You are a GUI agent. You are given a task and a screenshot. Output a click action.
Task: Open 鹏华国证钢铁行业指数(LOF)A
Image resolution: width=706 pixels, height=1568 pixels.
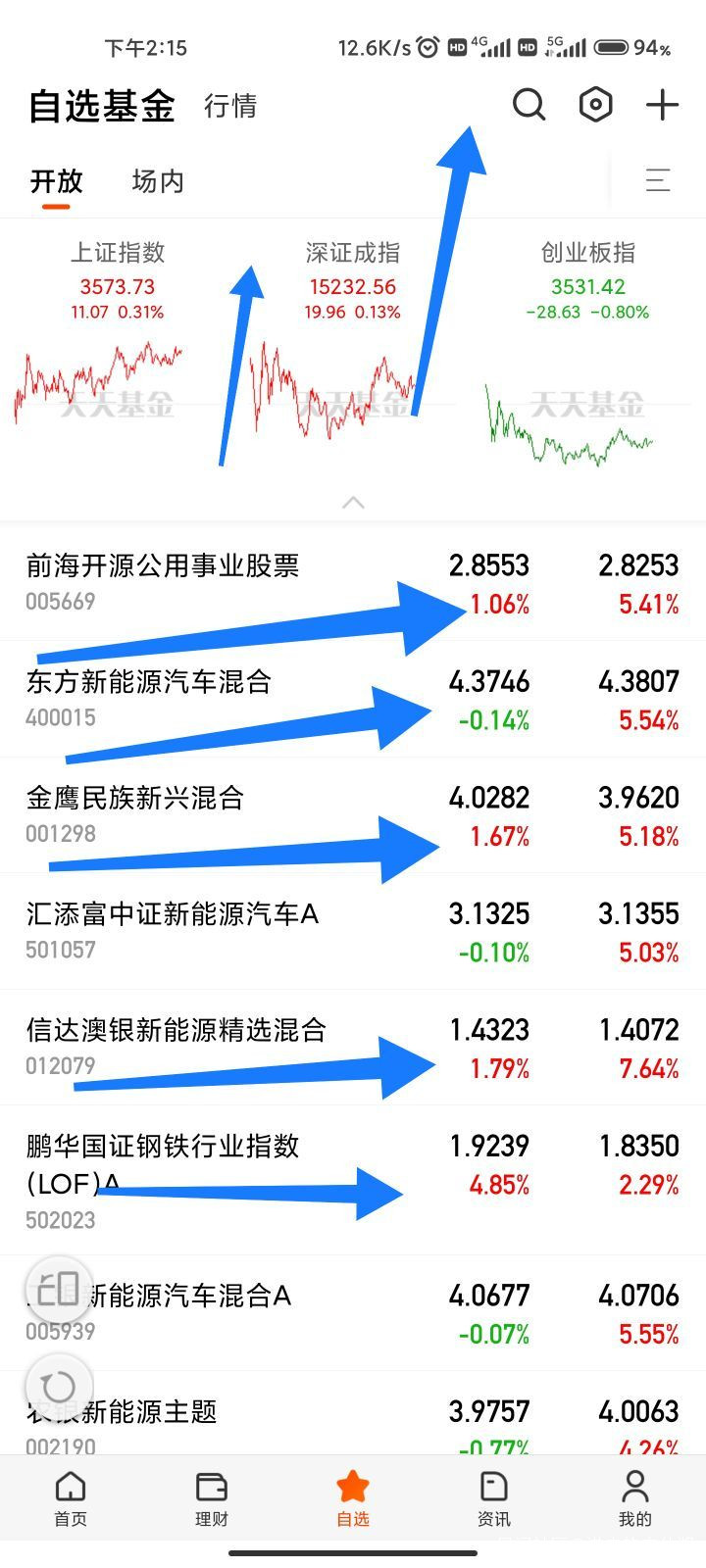163,1179
